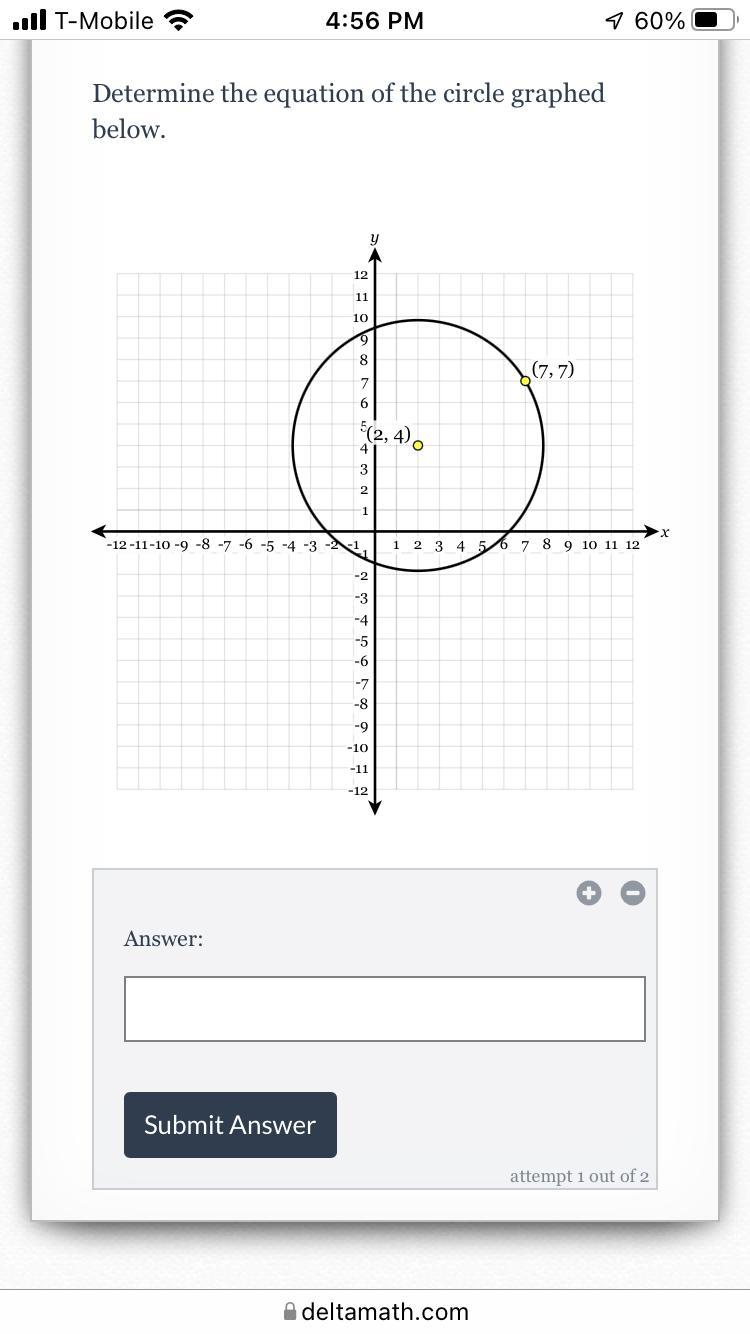Tap the minus icon above answer box
Screen dimensions: 750x1334
633,893
